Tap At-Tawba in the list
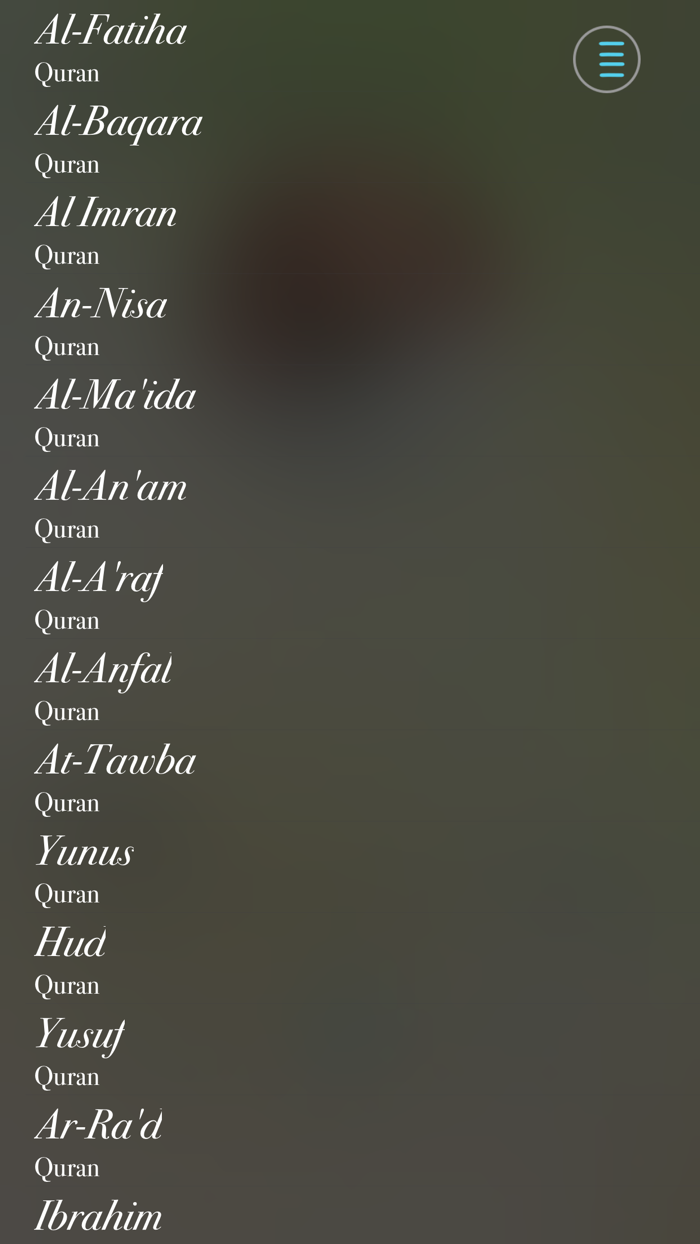This screenshot has height=1244, width=700. 115,761
